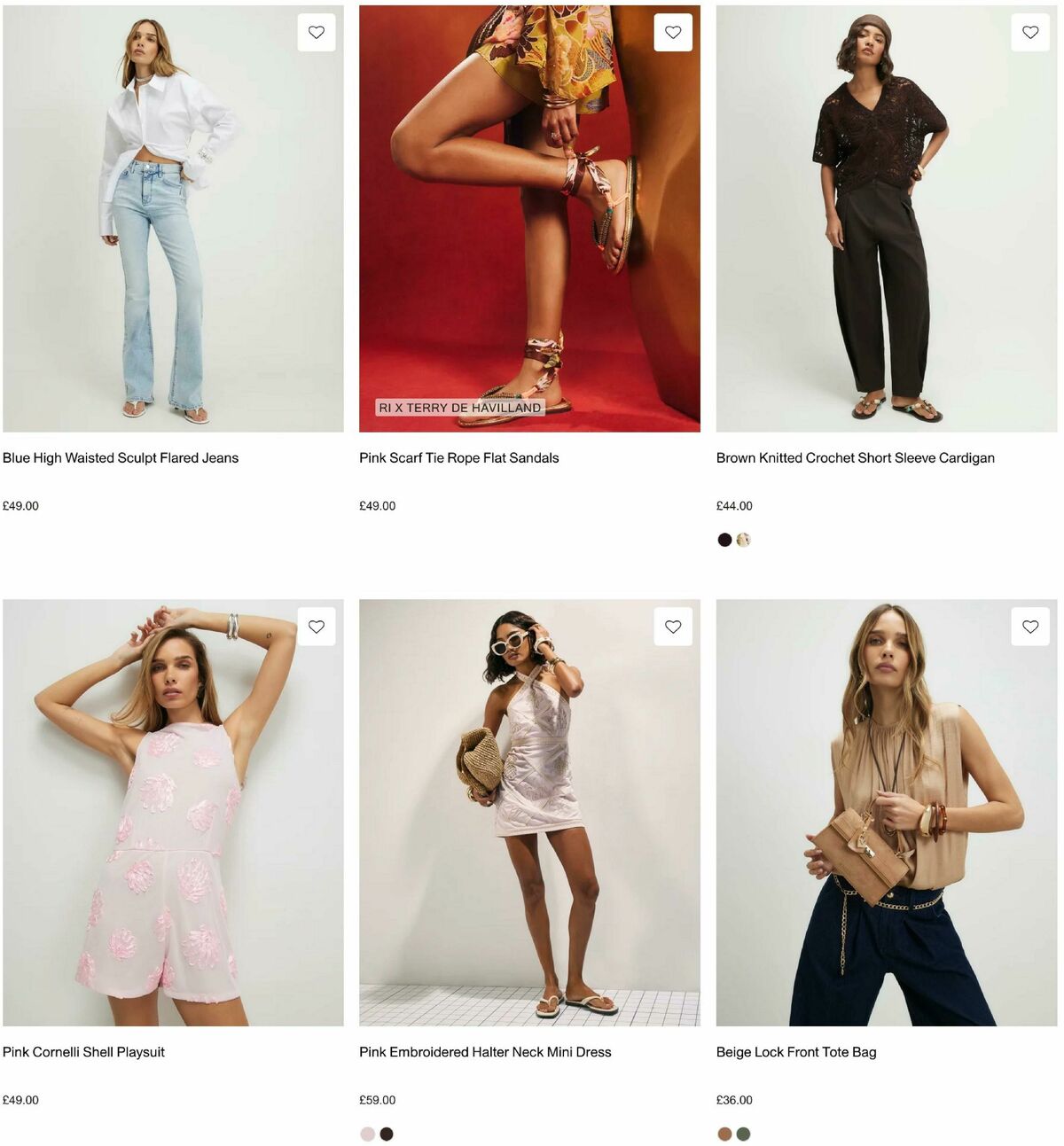Open the Blue High Waisted Sculpt Flared Jeans page

[x=121, y=457]
